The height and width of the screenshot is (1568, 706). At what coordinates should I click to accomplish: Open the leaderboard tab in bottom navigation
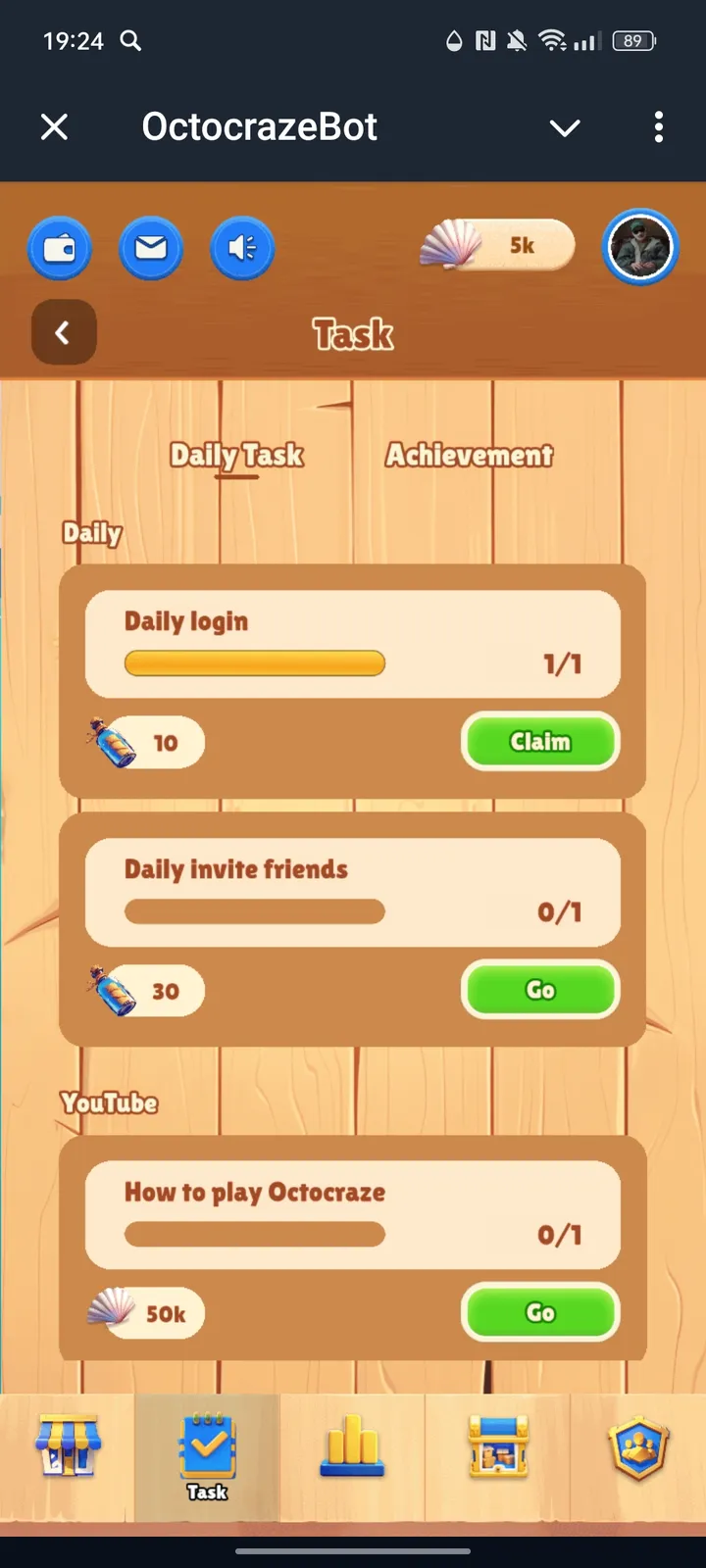click(x=352, y=1447)
